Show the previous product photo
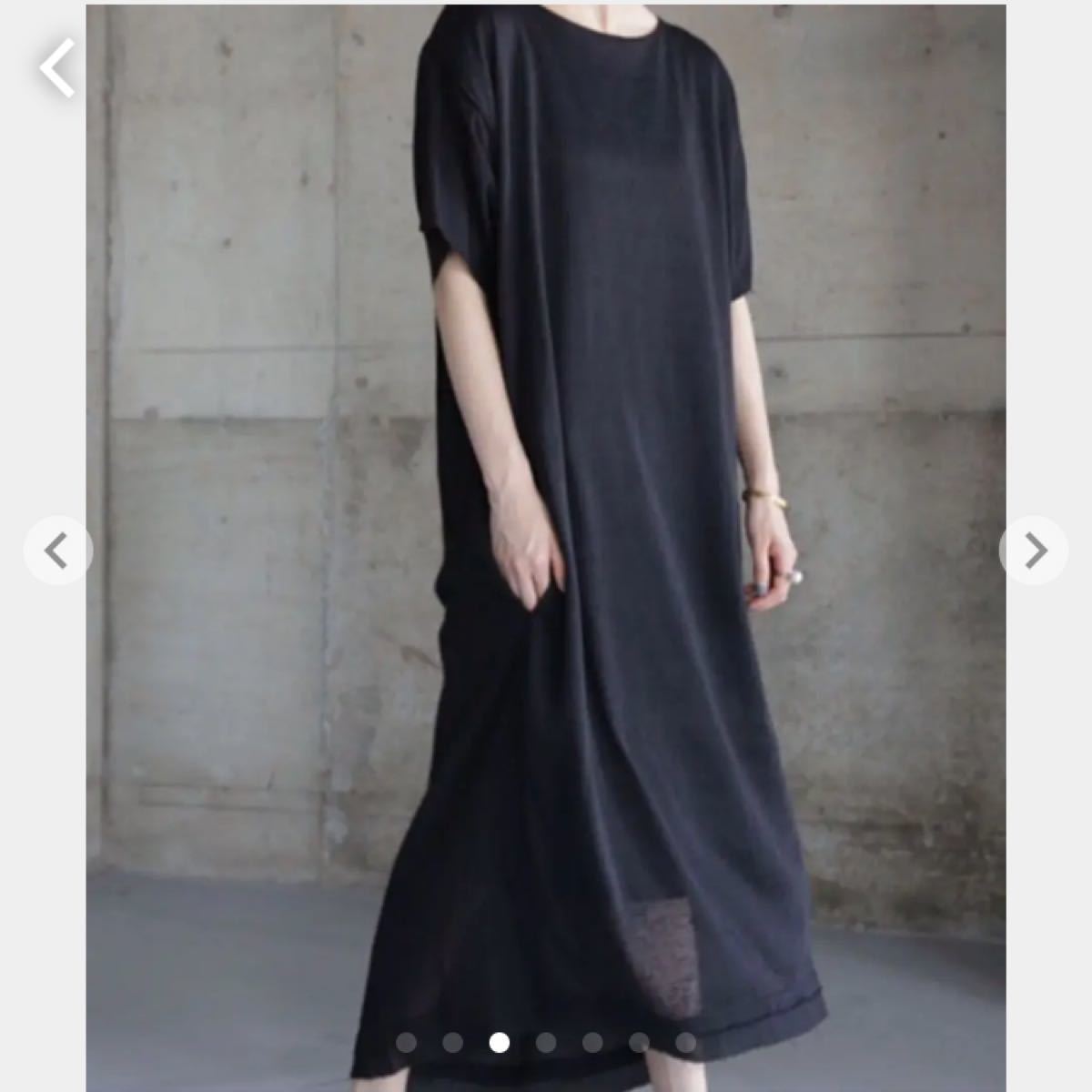This screenshot has width=1092, height=1092. (57, 551)
